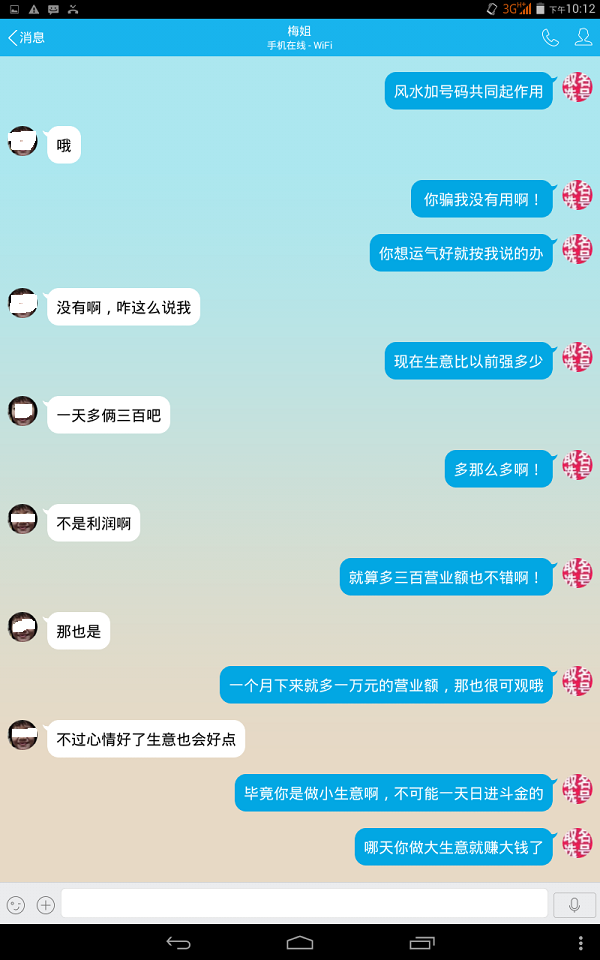Screen dimensions: 600x960
Task: Open 梅姐's contact profile icon
Action: point(583,38)
